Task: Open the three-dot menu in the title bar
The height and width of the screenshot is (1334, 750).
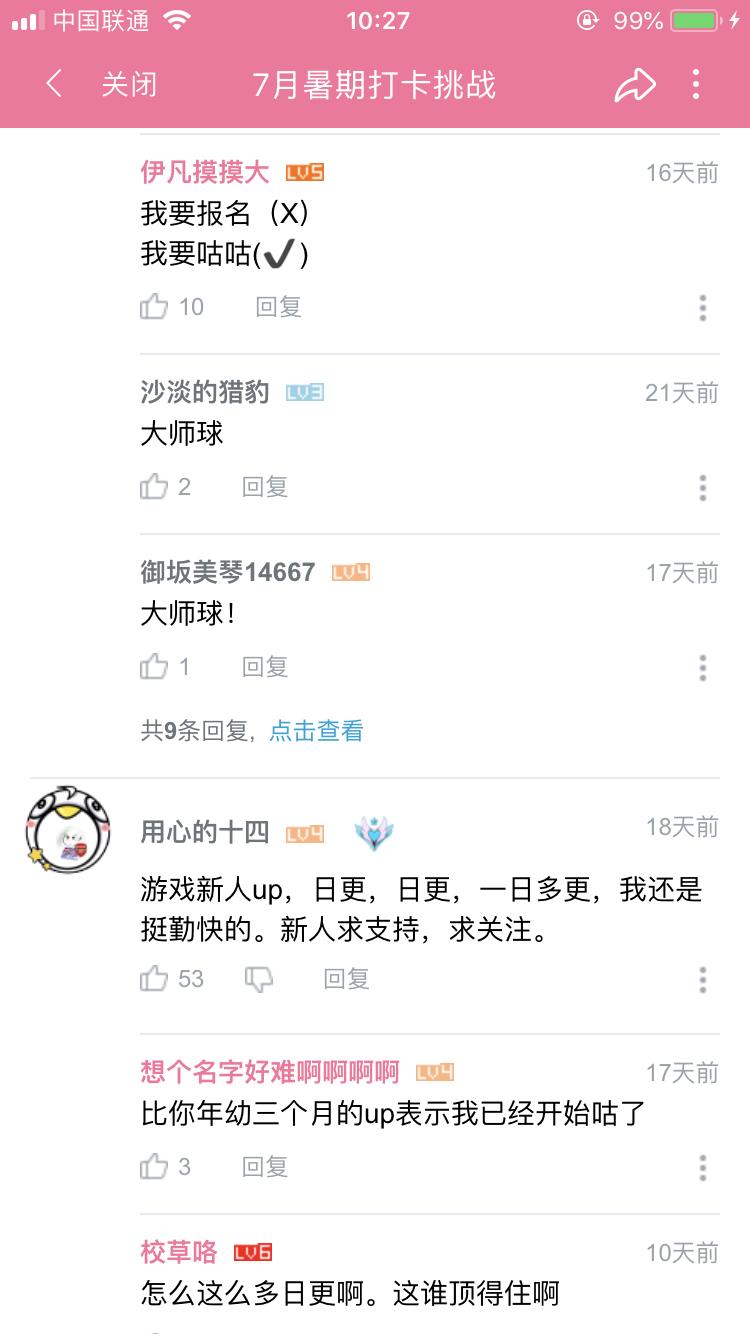Action: (695, 86)
